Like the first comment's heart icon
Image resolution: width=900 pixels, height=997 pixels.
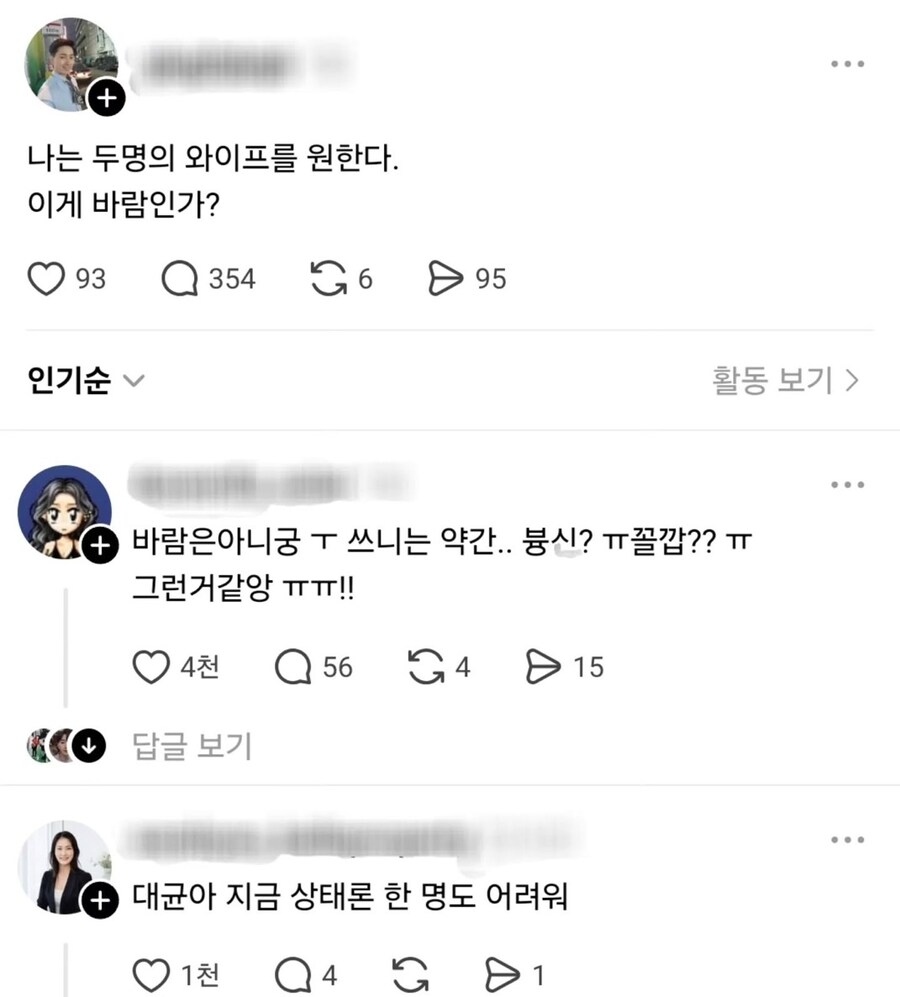pyautogui.click(x=150, y=667)
